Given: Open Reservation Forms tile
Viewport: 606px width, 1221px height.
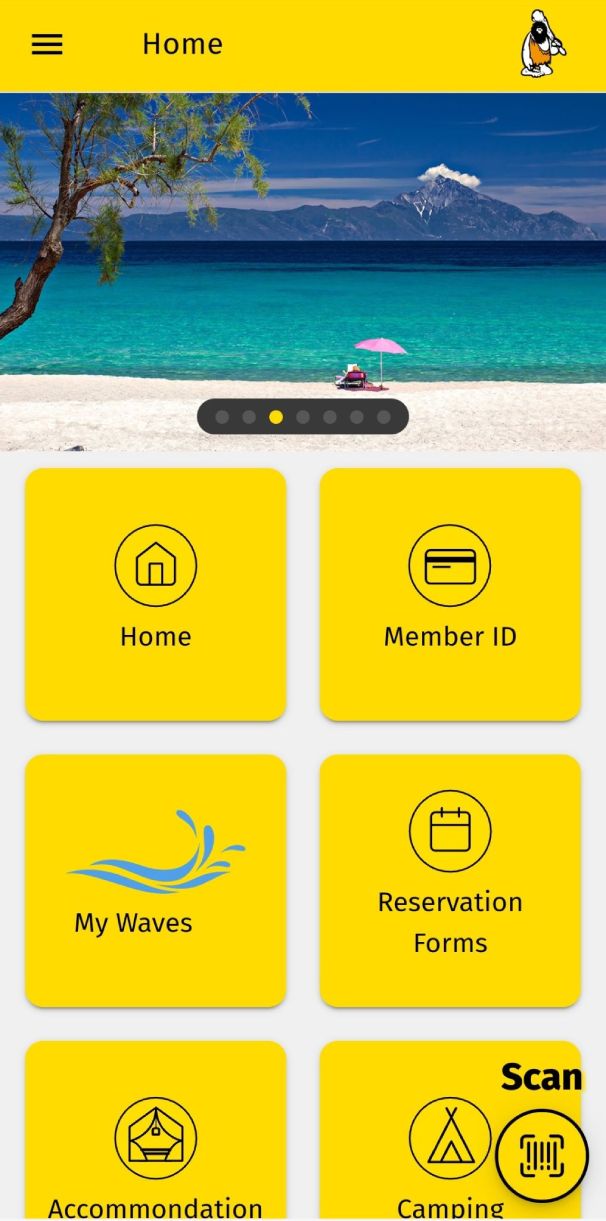Looking at the screenshot, I should 450,880.
